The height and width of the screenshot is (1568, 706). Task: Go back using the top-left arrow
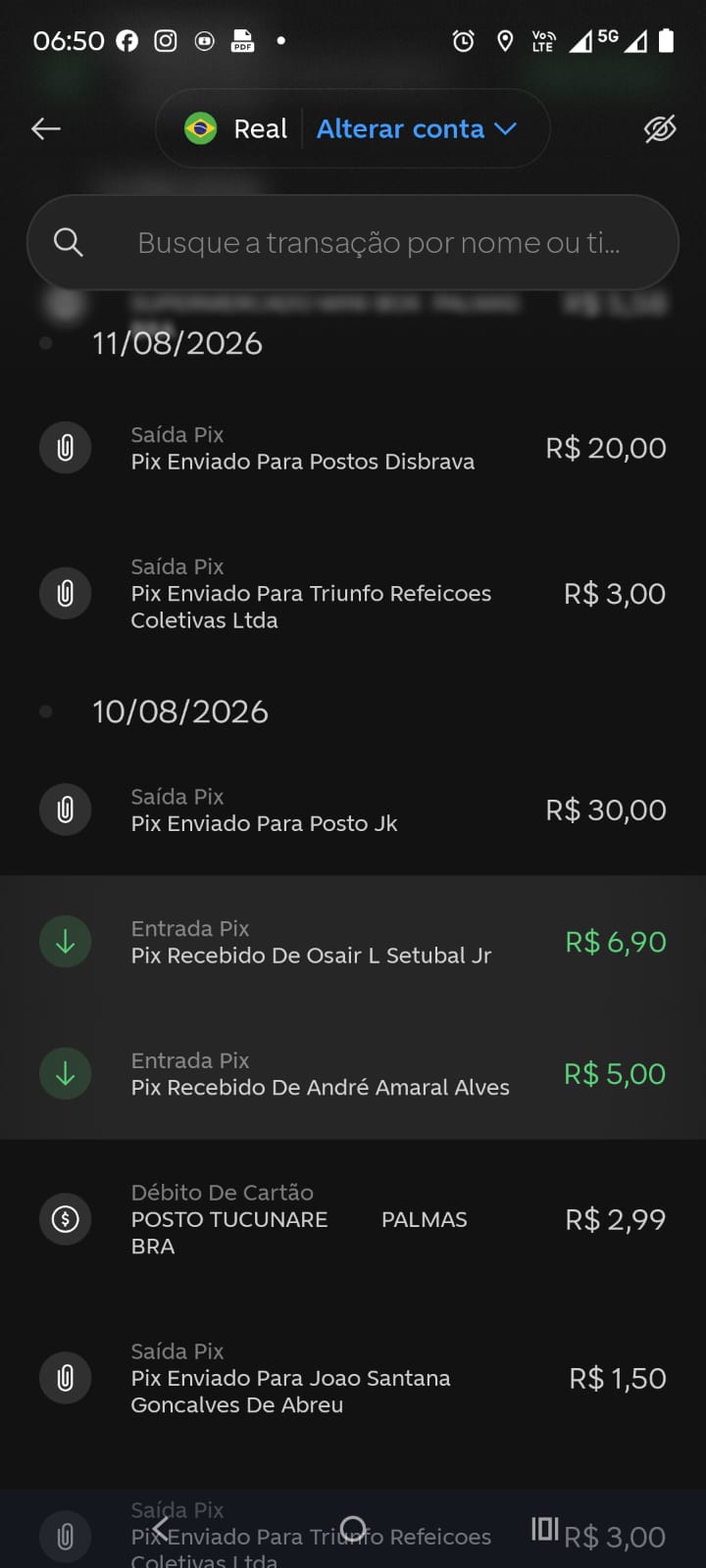coord(46,128)
